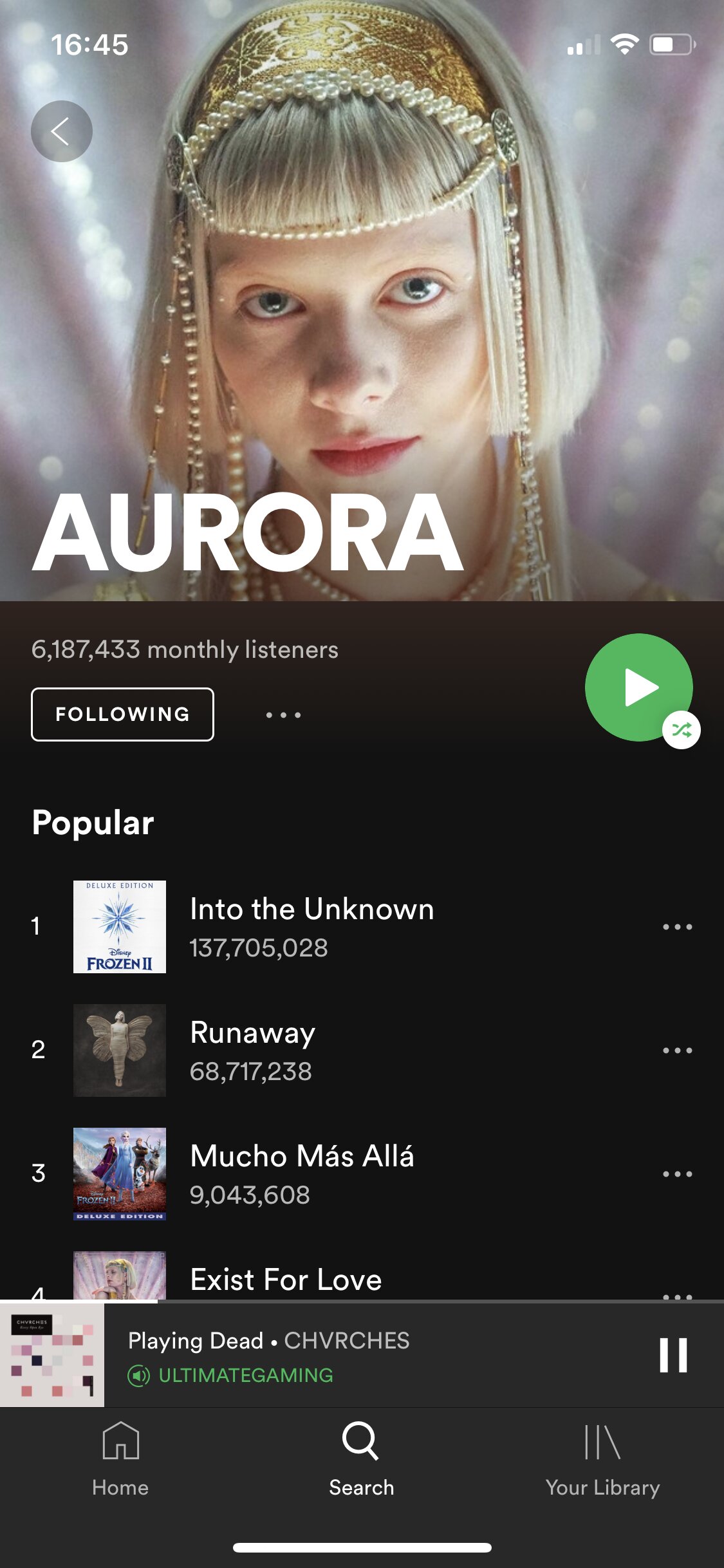This screenshot has width=724, height=1568.
Task: Unfollow AURORA via the Following button
Action: (x=122, y=714)
